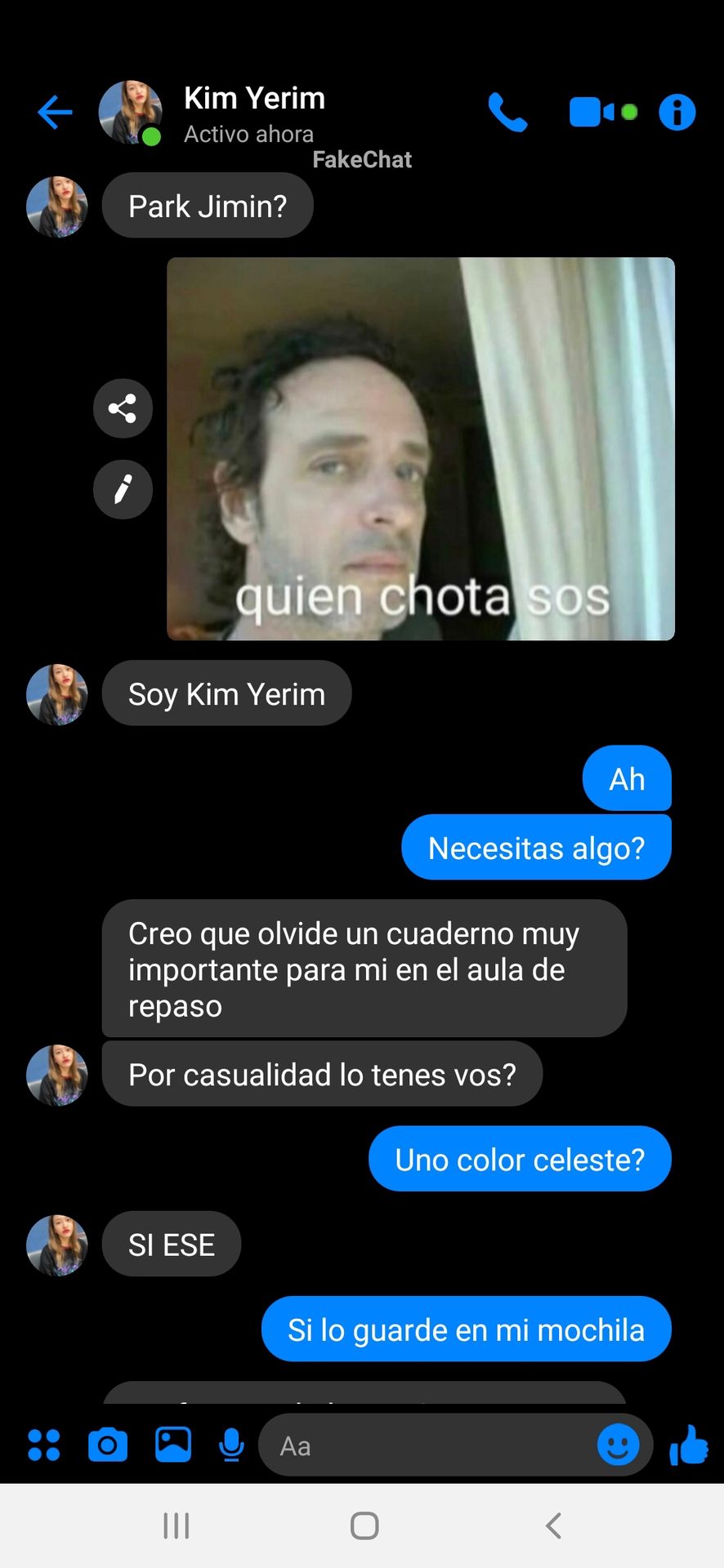Open conversation info icon
724x1568 pixels.
pyautogui.click(x=677, y=112)
